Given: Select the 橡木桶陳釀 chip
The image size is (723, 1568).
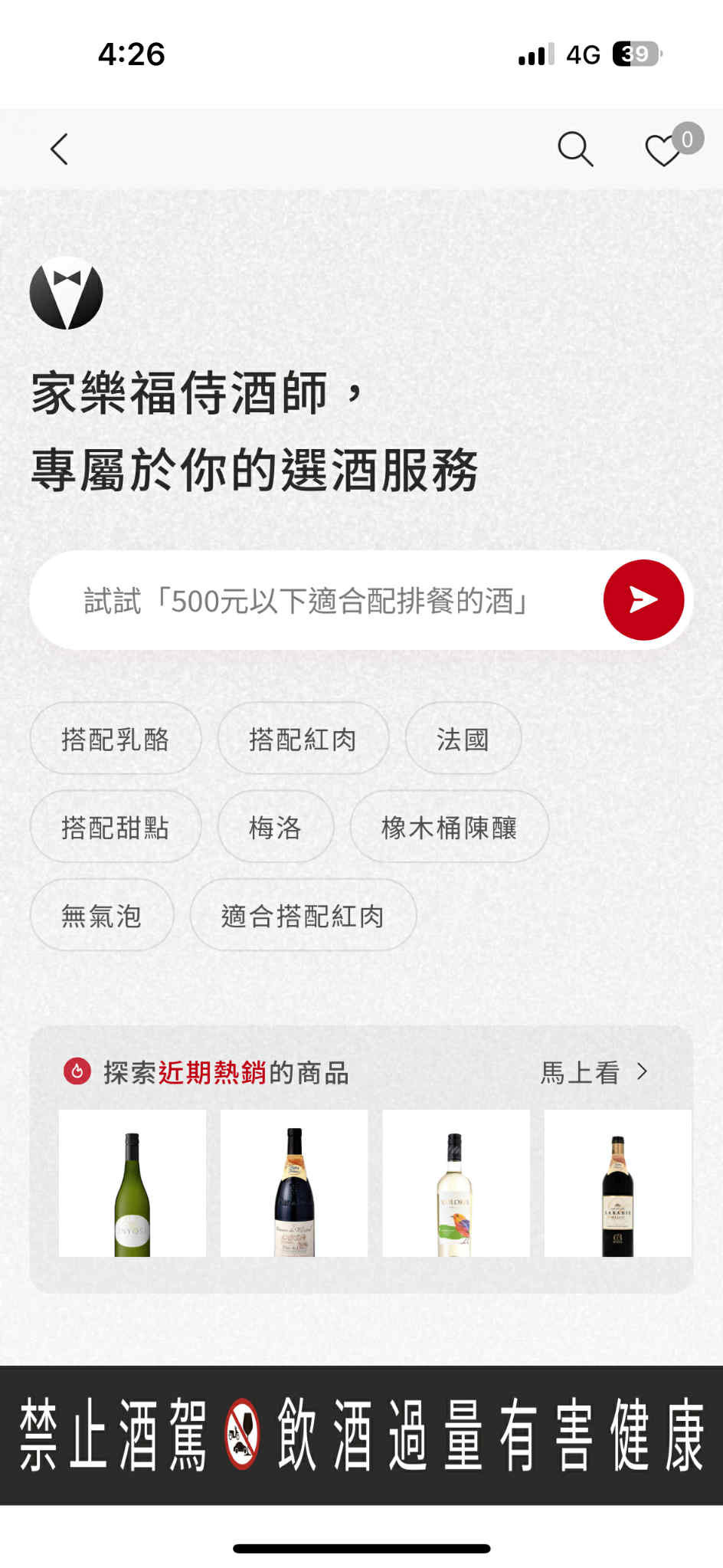Looking at the screenshot, I should tap(449, 827).
